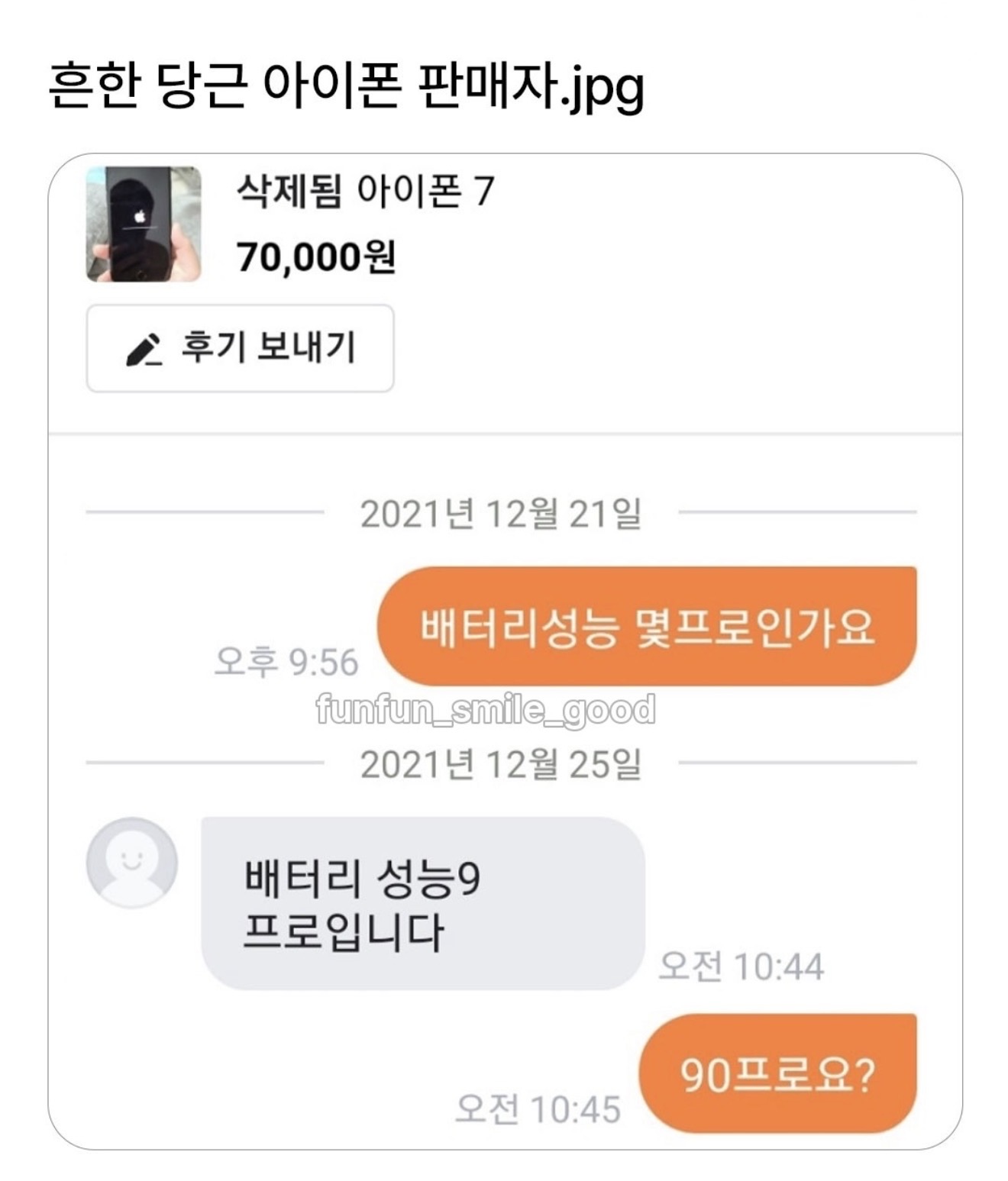
Task: Tap the Apple logo on the product photo
Action: tap(140, 216)
